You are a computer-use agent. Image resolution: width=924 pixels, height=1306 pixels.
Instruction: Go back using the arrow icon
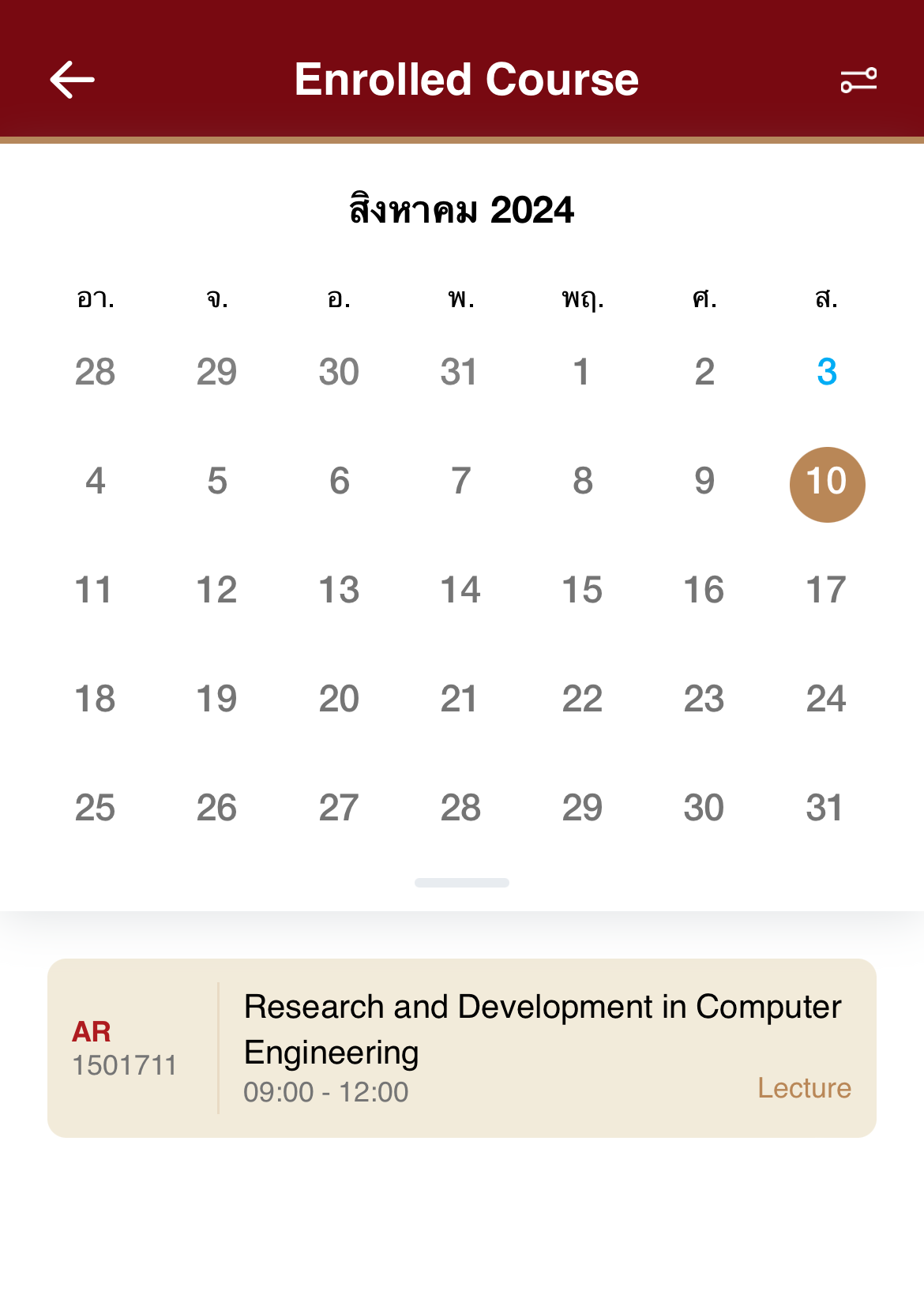tap(72, 80)
